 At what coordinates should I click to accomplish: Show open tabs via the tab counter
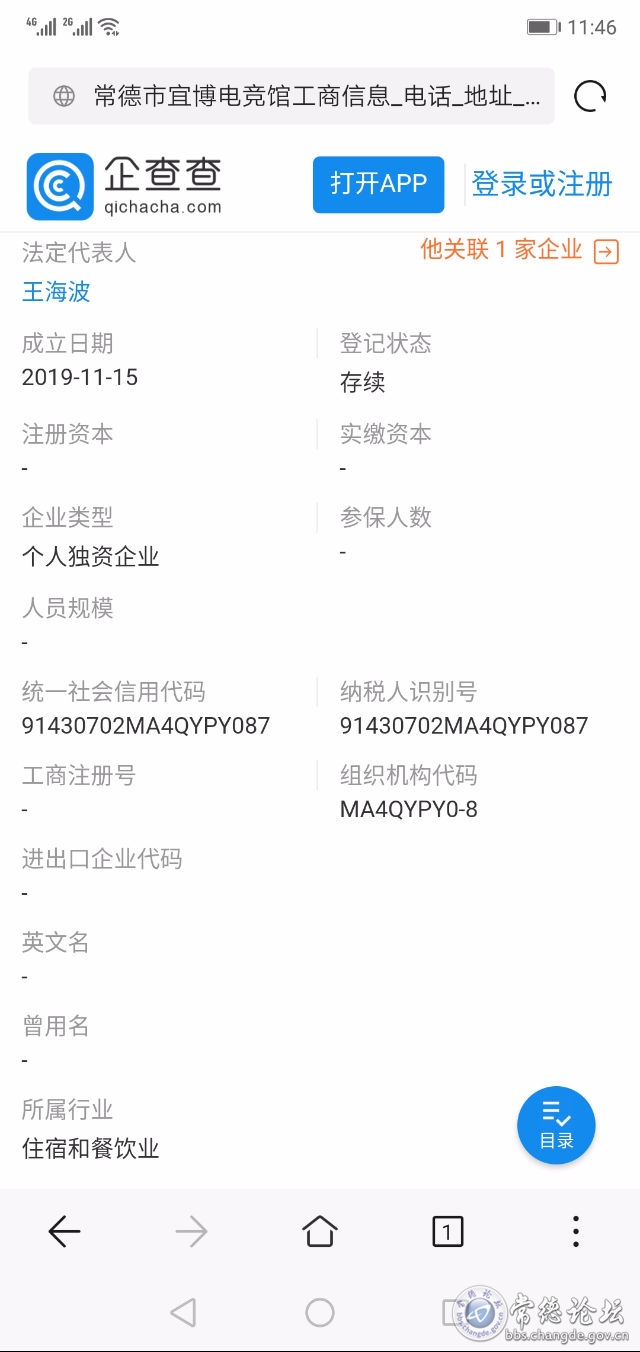coord(447,1232)
